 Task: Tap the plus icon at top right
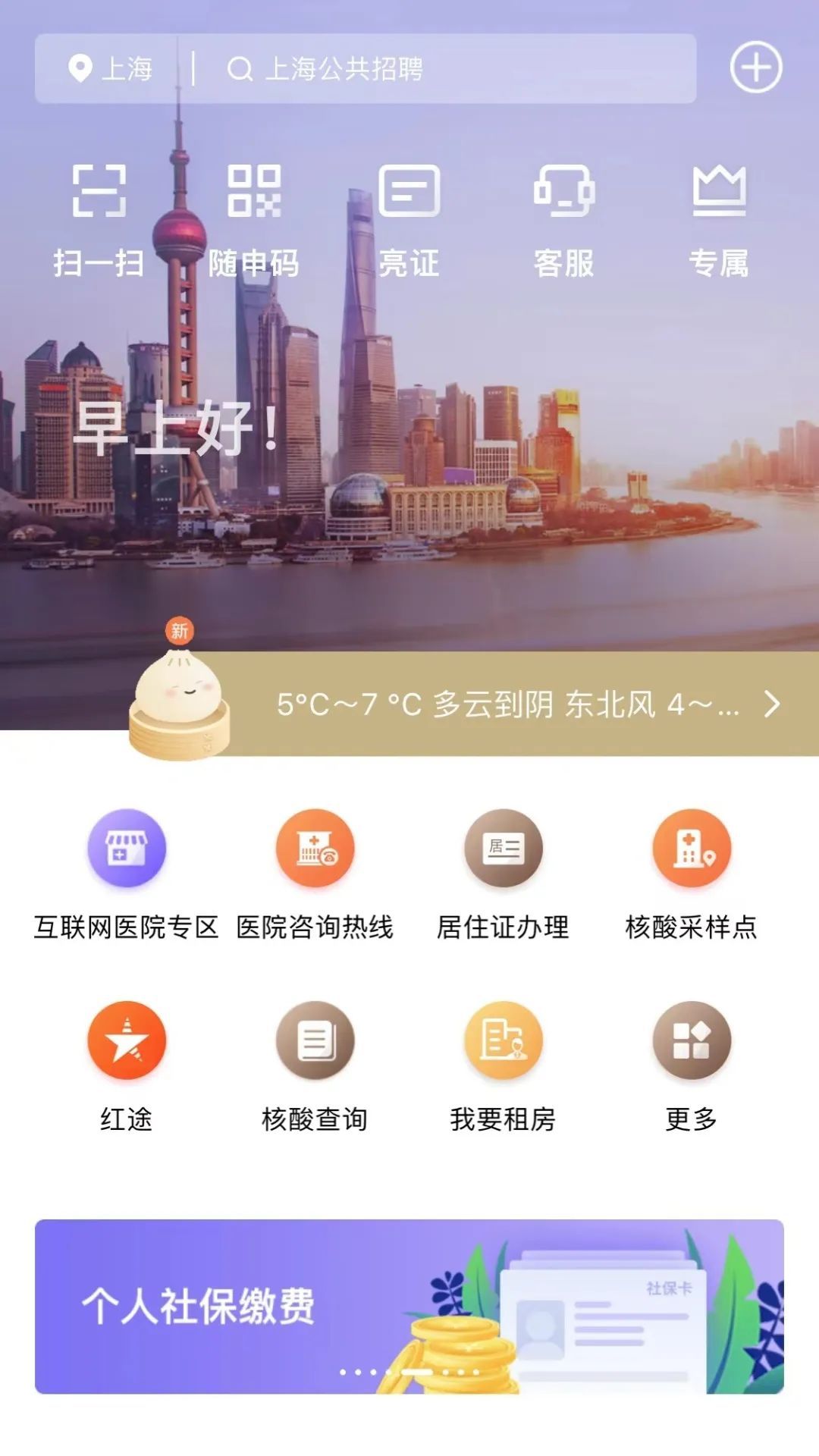point(755,68)
